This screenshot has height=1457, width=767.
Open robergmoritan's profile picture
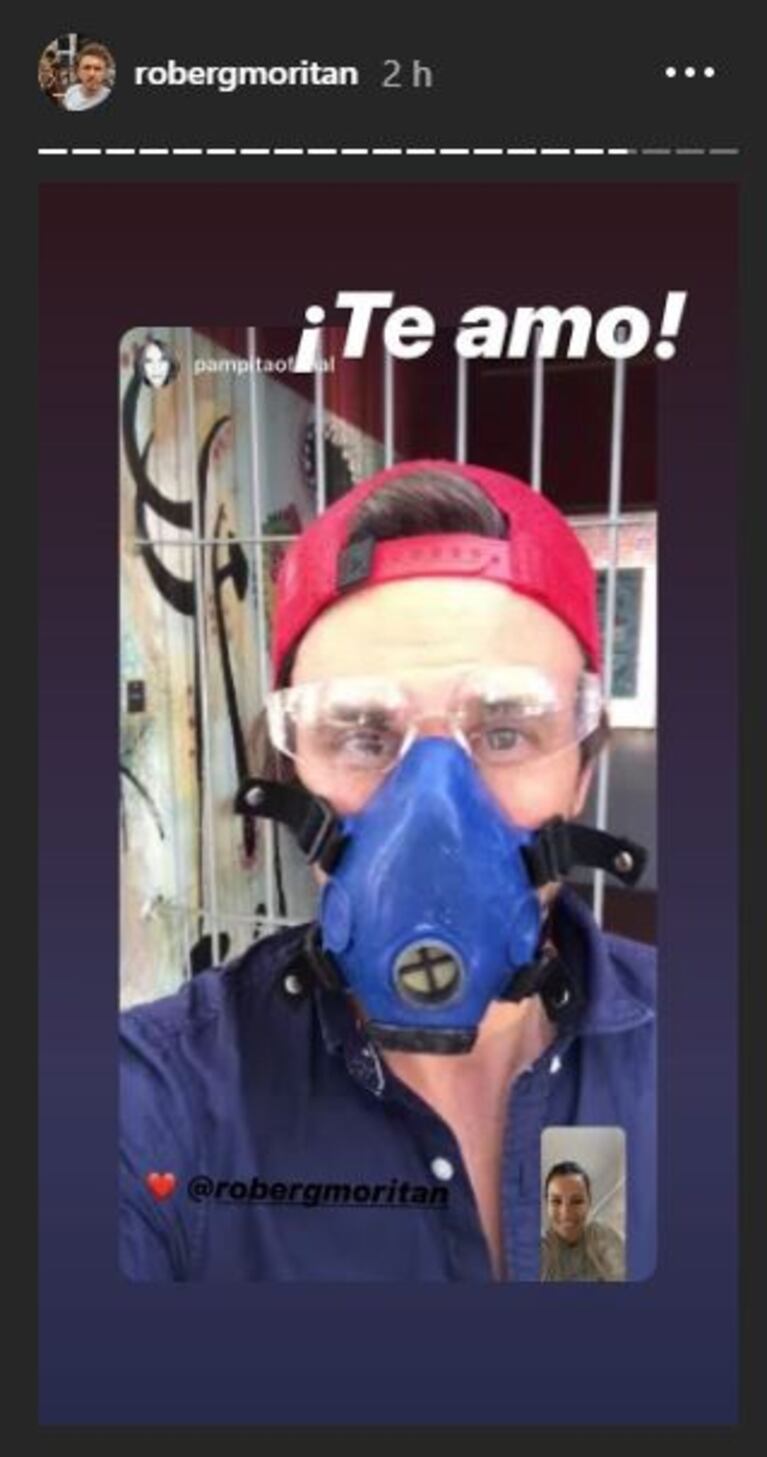point(77,74)
